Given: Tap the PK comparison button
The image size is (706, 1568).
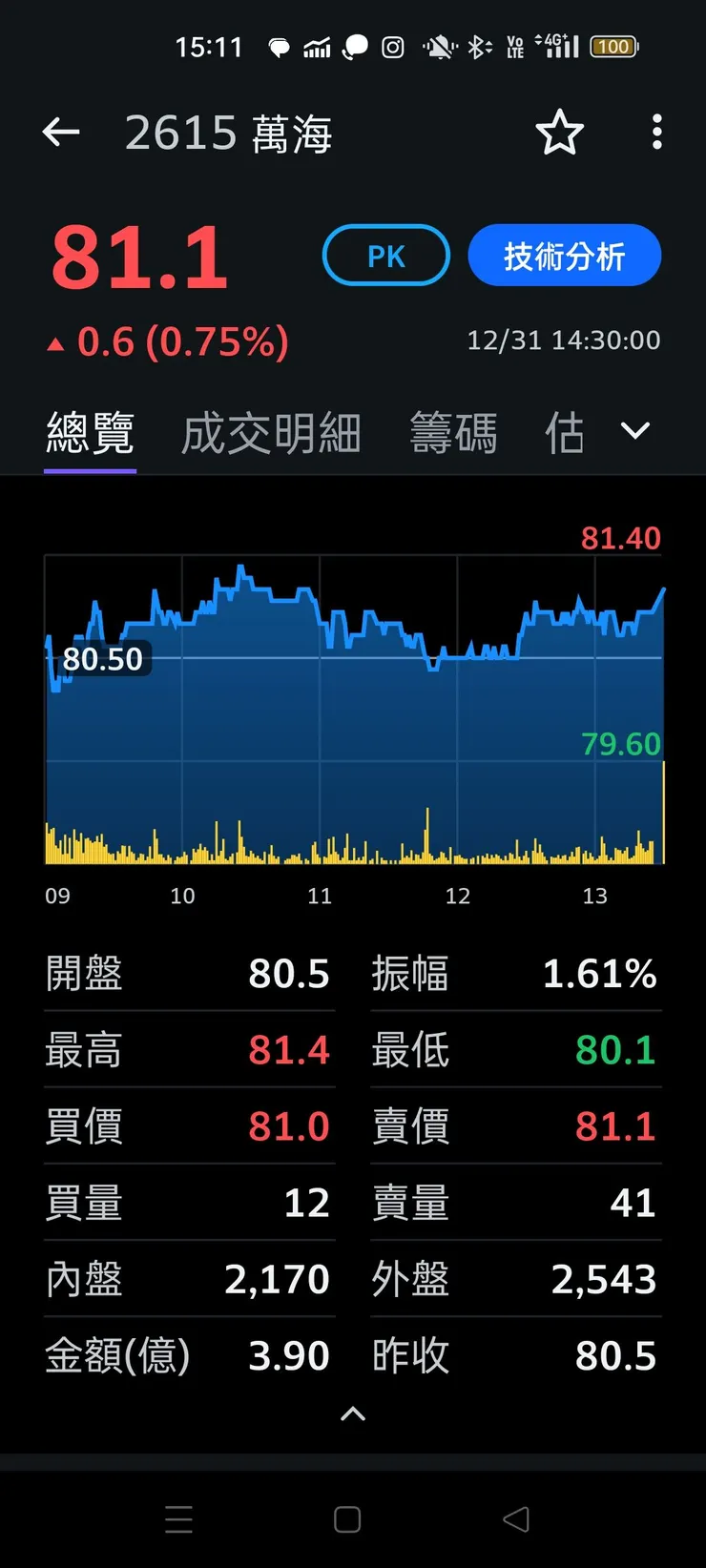Looking at the screenshot, I should click(x=385, y=255).
